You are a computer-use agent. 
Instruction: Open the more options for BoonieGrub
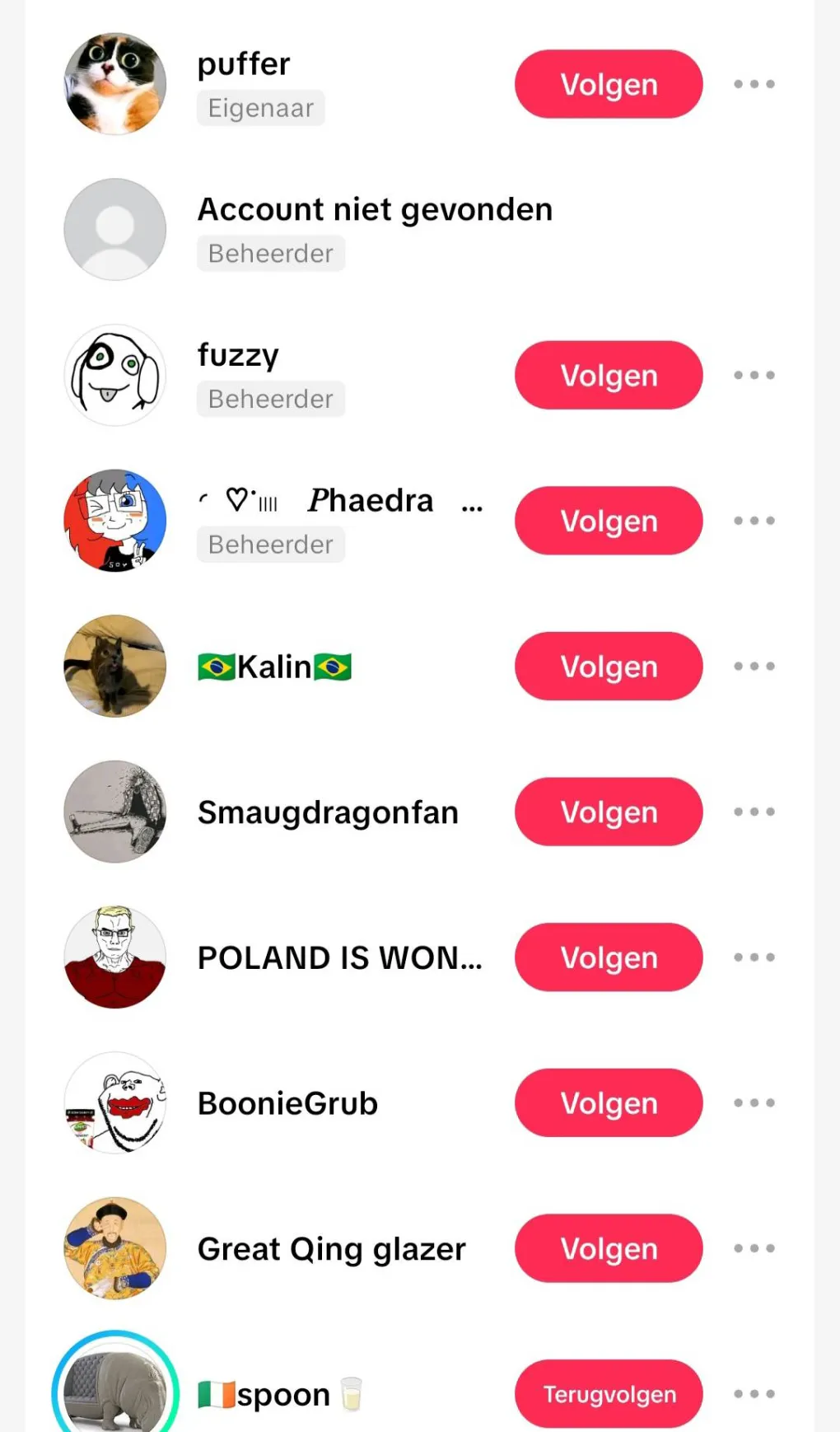[x=754, y=1103]
